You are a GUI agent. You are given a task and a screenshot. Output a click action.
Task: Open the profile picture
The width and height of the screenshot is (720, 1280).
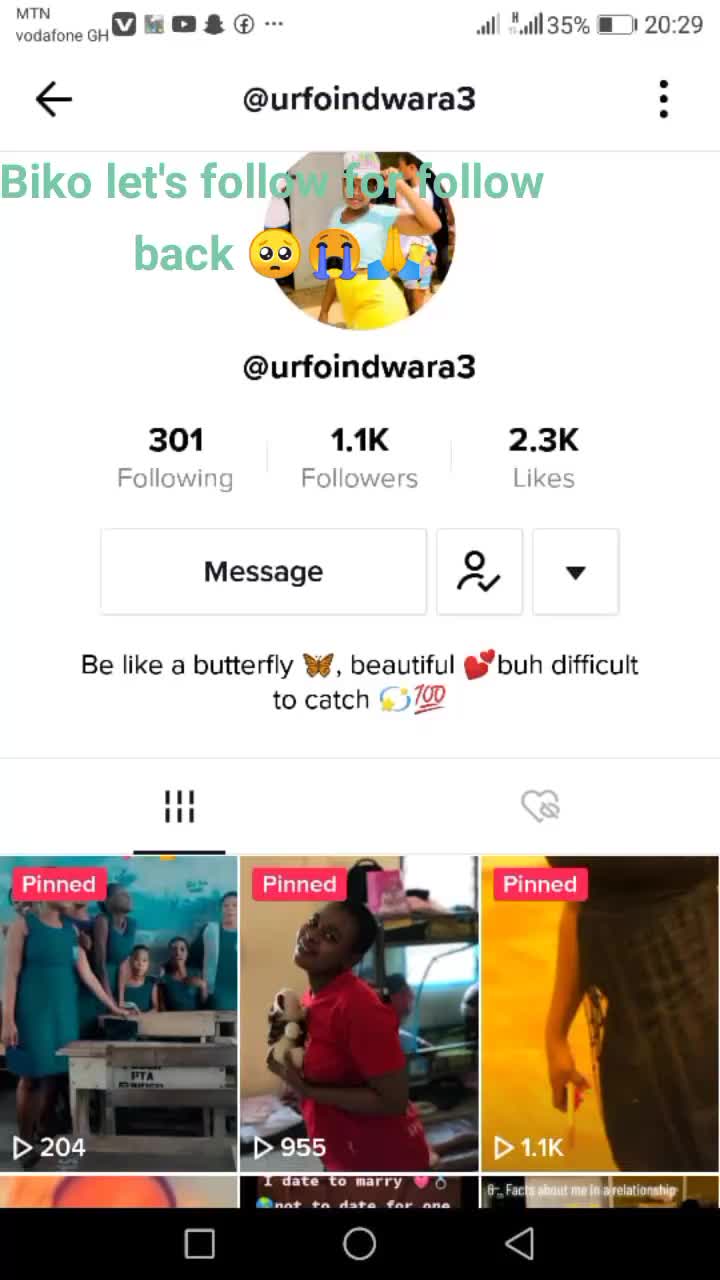pyautogui.click(x=360, y=240)
